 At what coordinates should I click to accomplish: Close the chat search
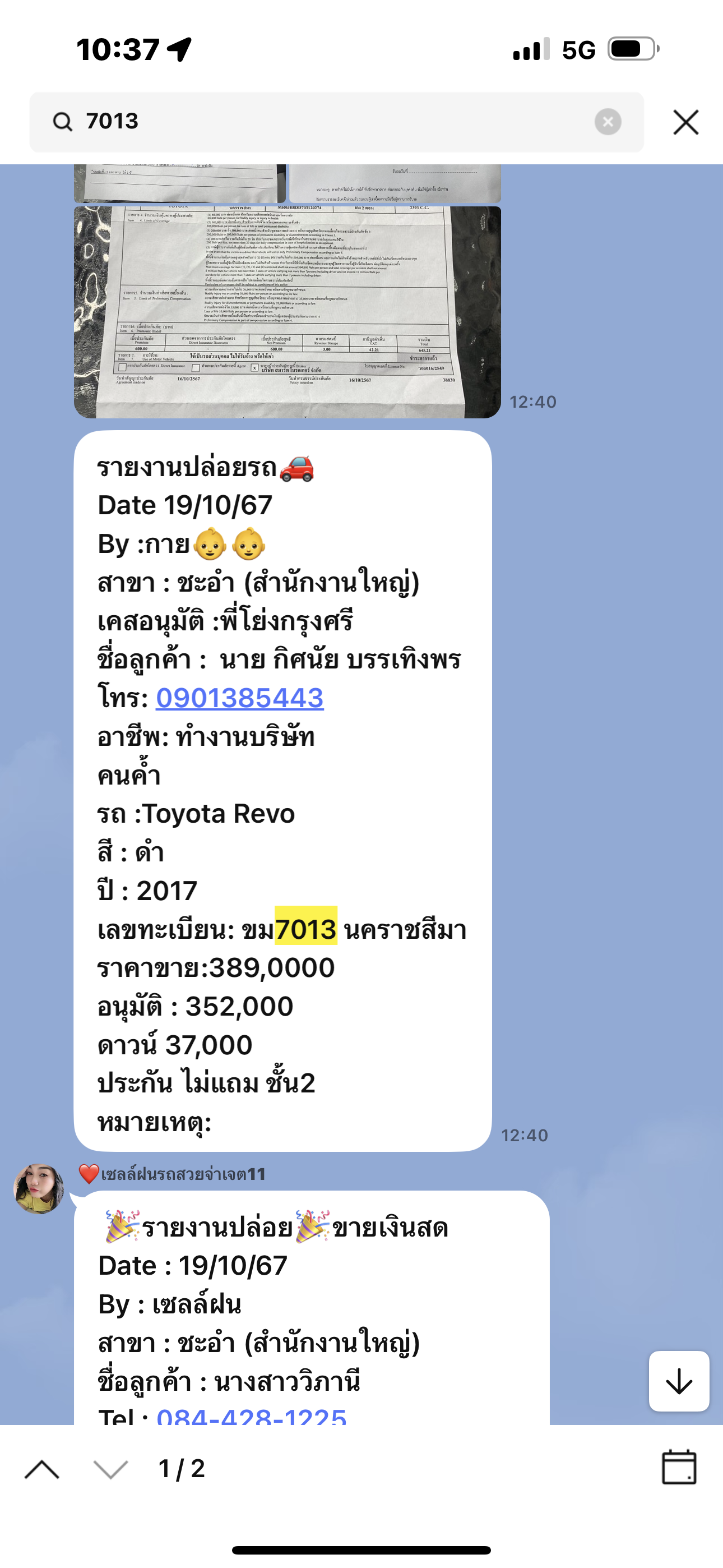[686, 122]
